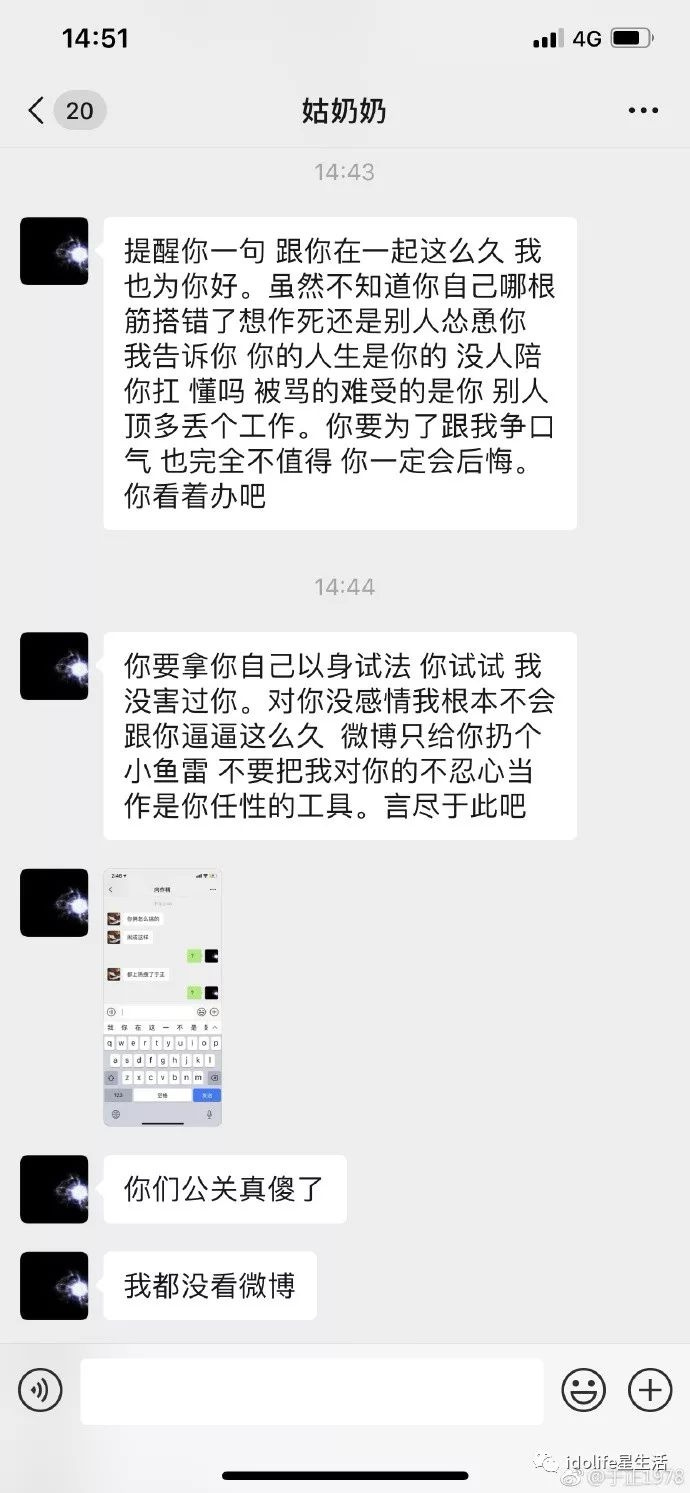Tap the message text field
Image resolution: width=690 pixels, height=1493 pixels.
tap(312, 1390)
